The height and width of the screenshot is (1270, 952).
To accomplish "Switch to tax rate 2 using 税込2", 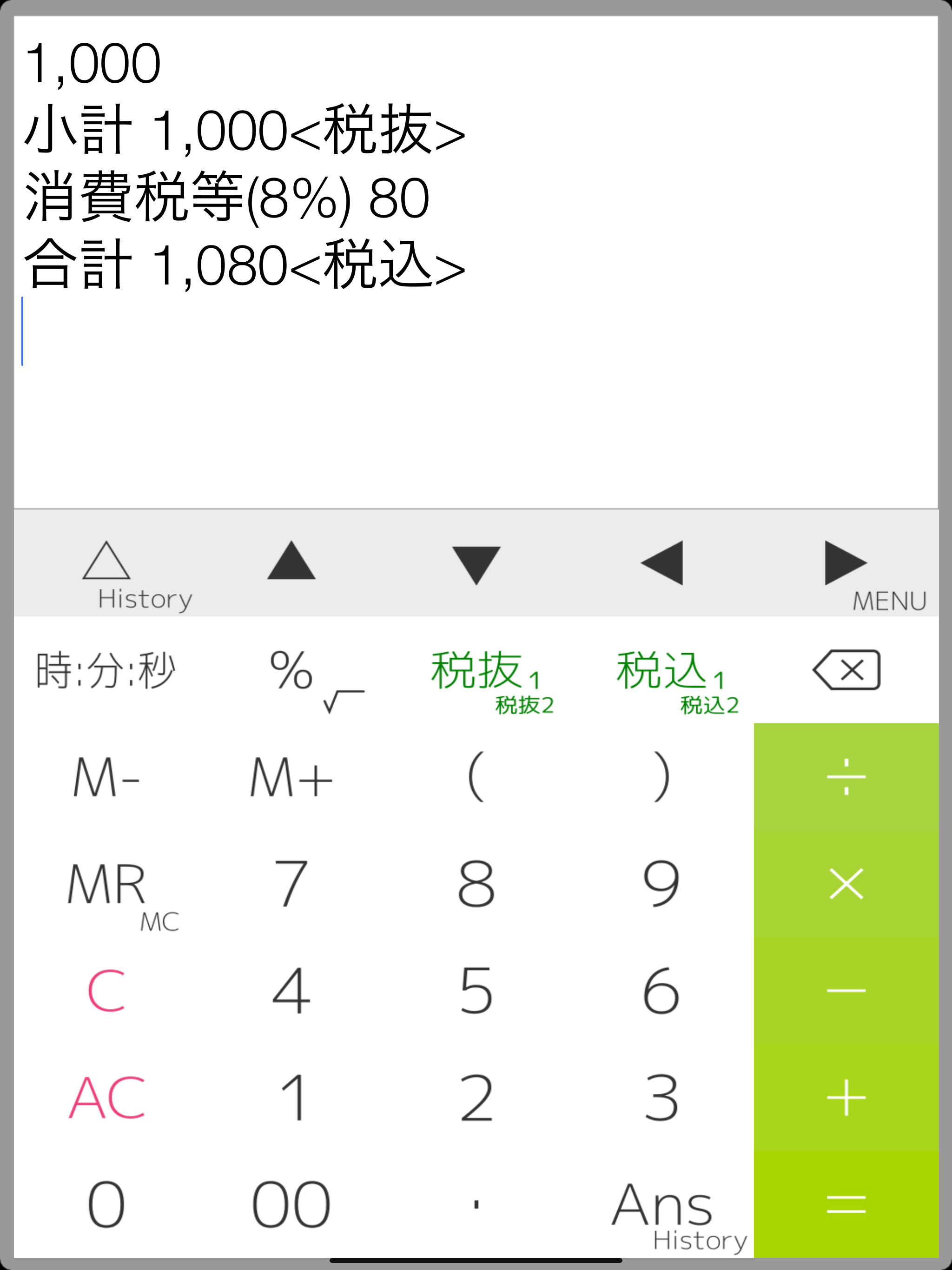I will tap(710, 706).
